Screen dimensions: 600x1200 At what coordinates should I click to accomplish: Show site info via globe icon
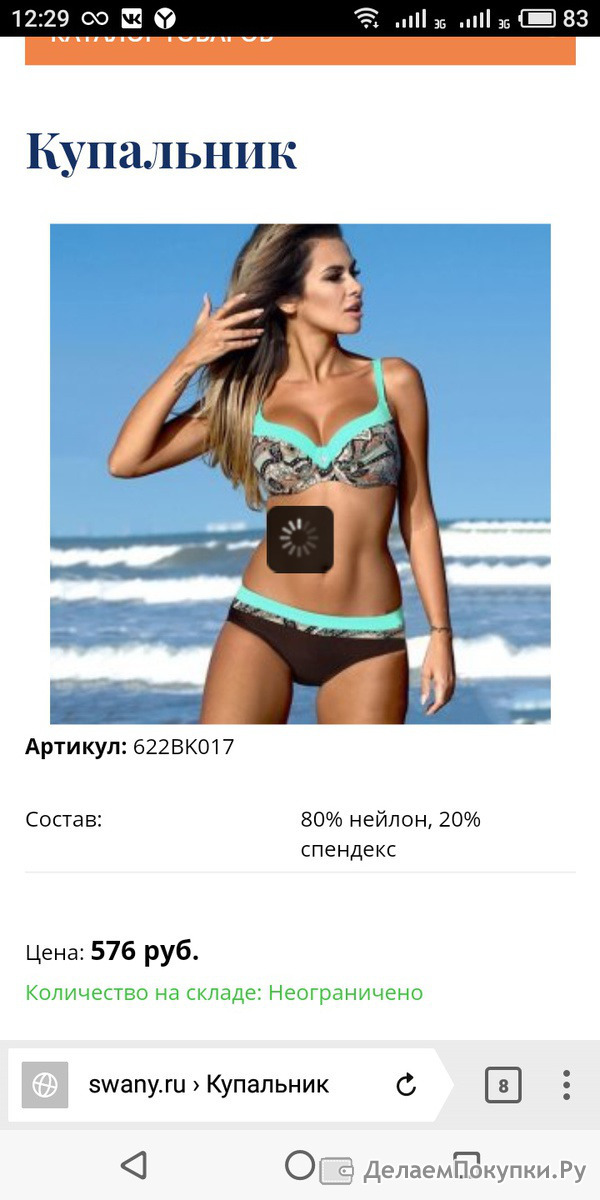[x=45, y=1085]
